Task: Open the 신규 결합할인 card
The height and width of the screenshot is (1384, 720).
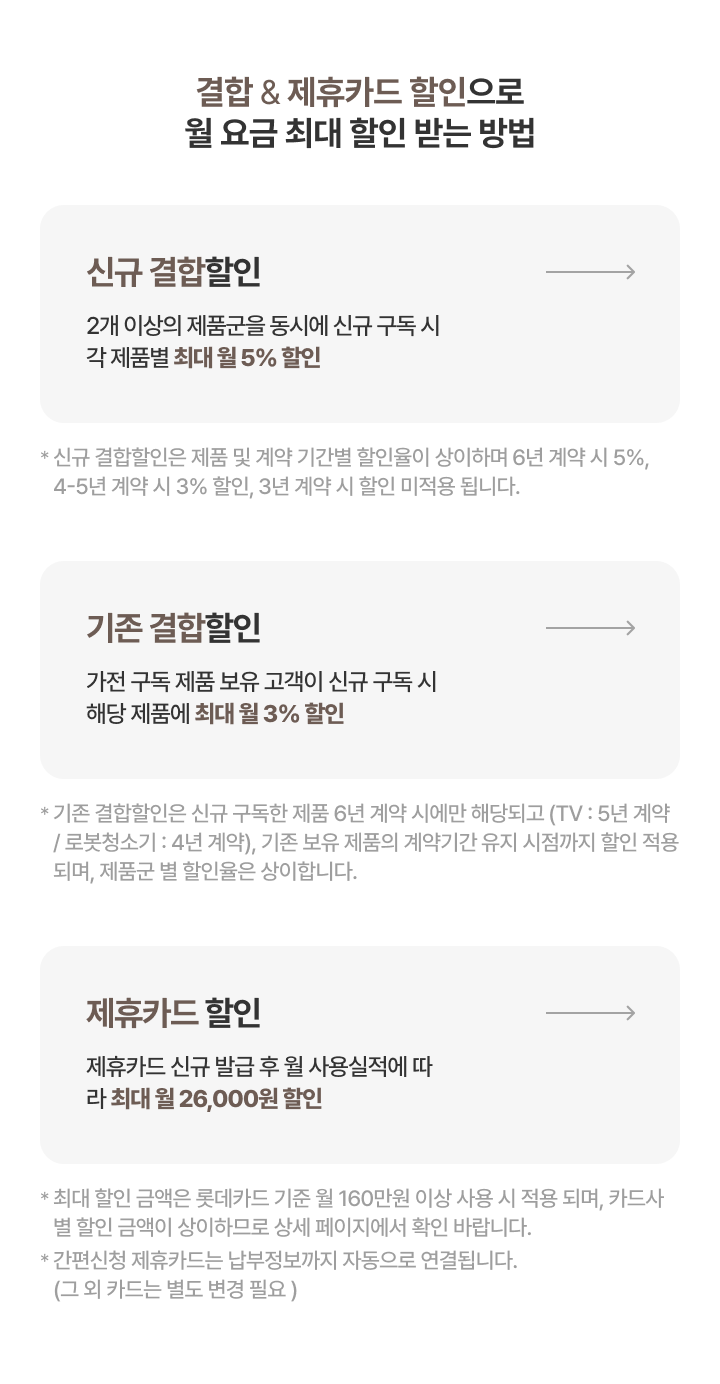Action: [360, 313]
